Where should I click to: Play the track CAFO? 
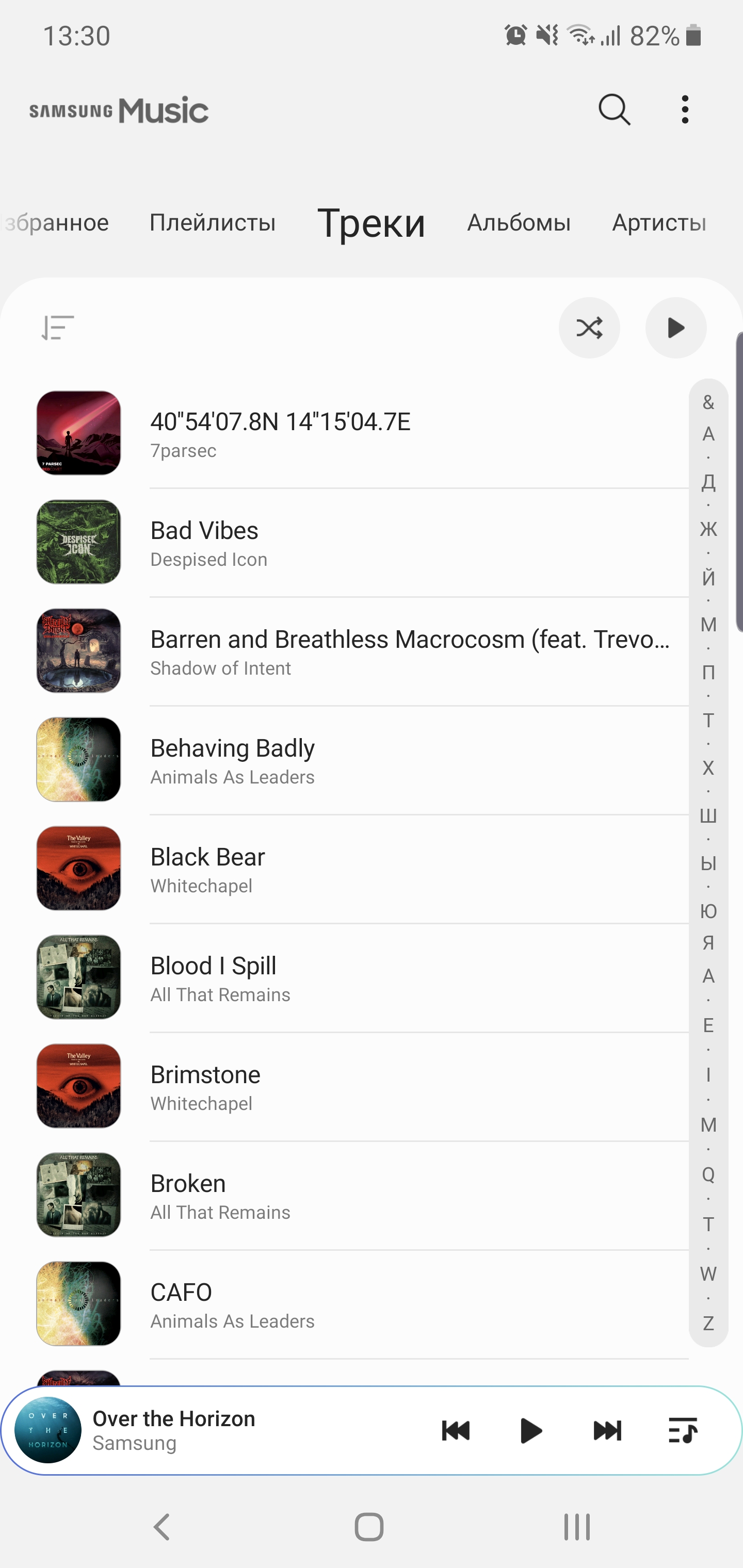(365, 1304)
